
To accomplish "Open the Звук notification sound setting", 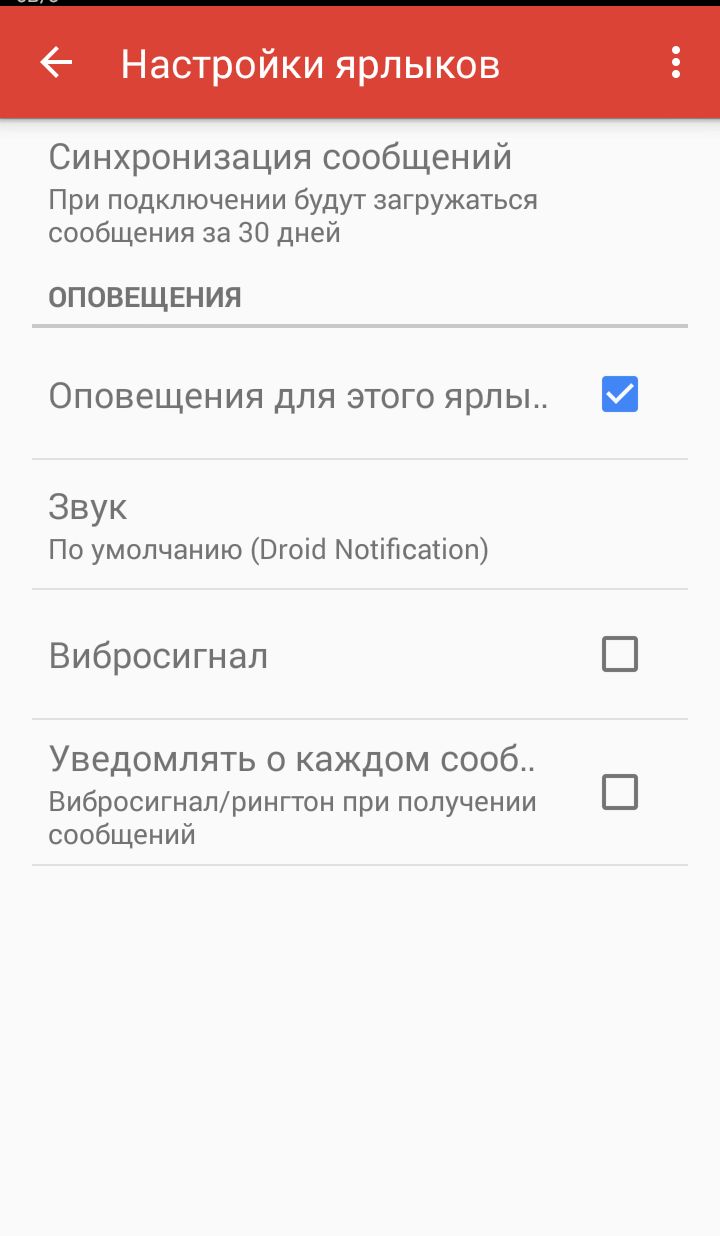I will pos(360,525).
